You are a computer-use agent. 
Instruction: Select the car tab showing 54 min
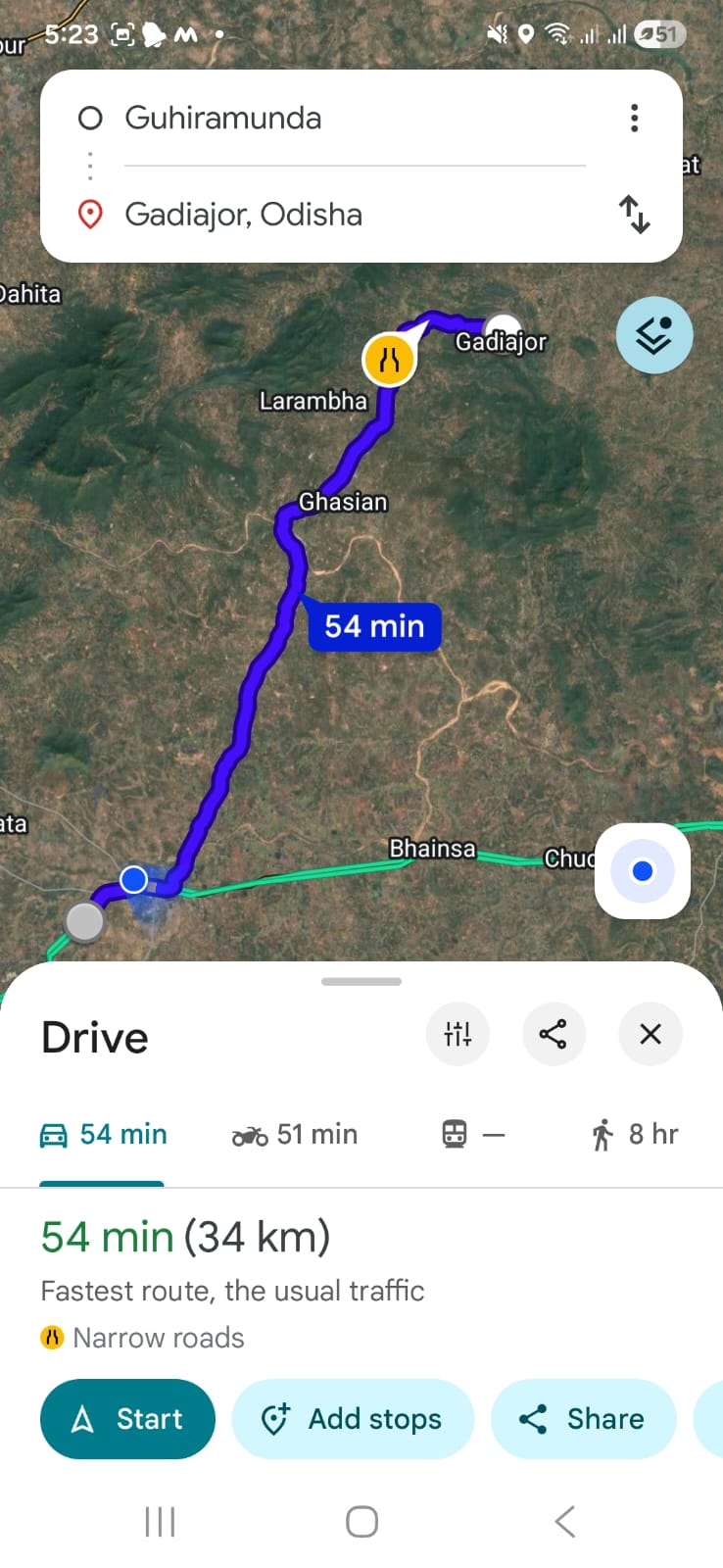coord(103,1135)
